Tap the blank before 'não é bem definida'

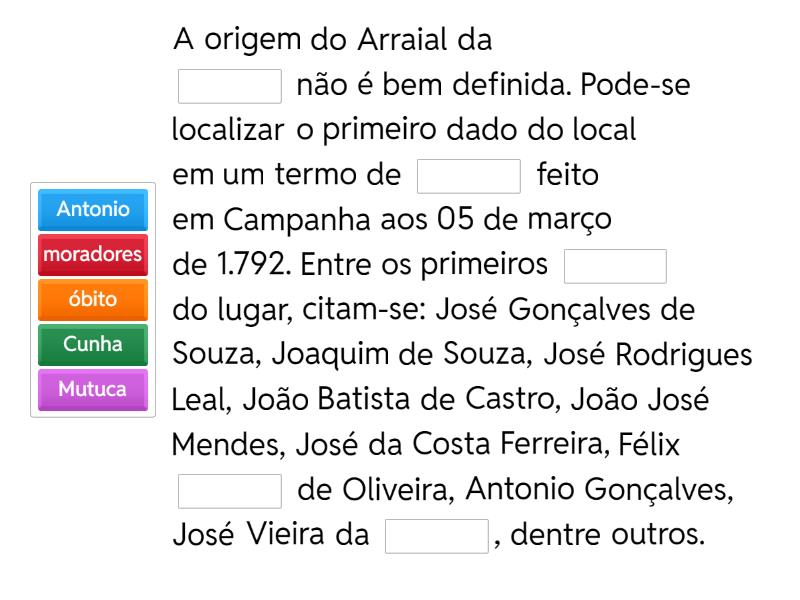[230, 86]
